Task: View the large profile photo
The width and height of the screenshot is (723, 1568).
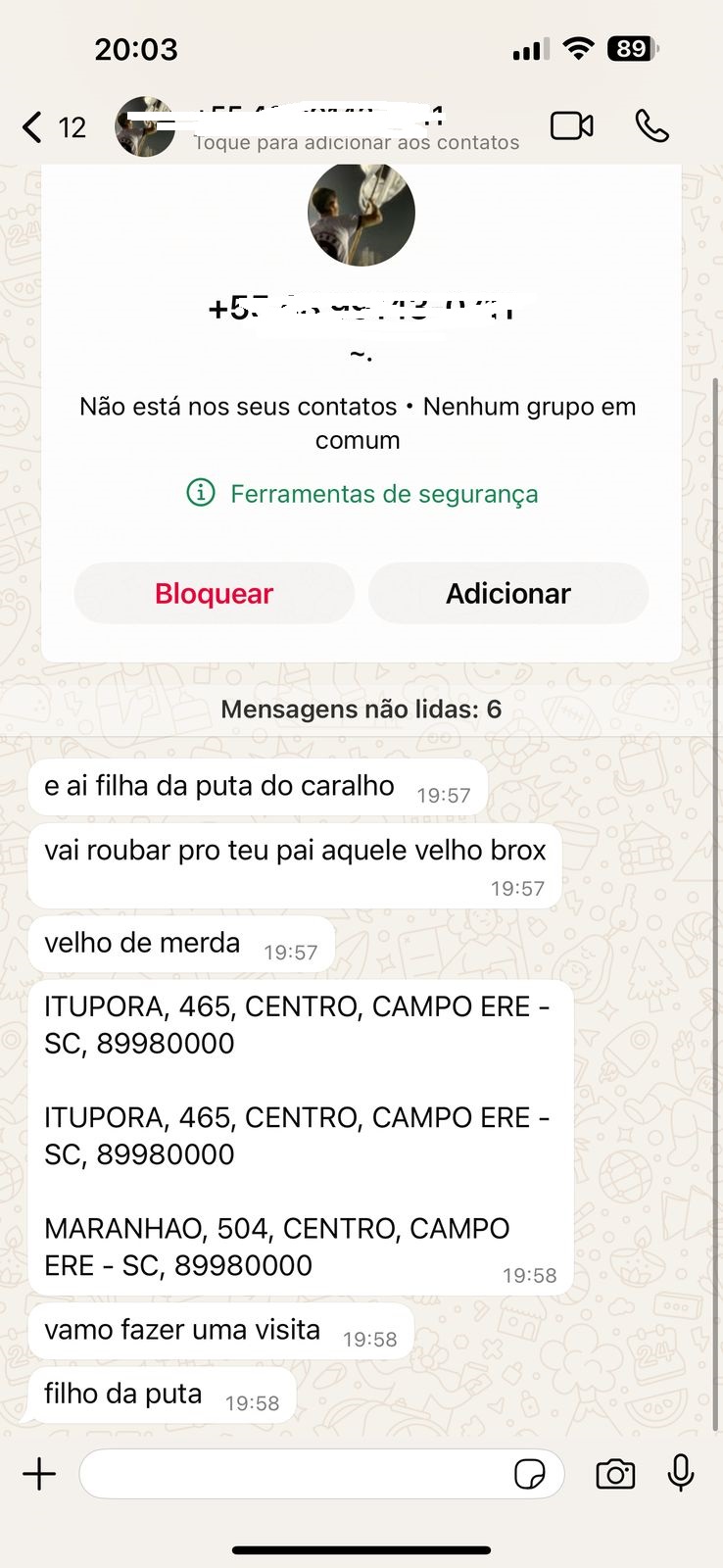Action: [361, 214]
